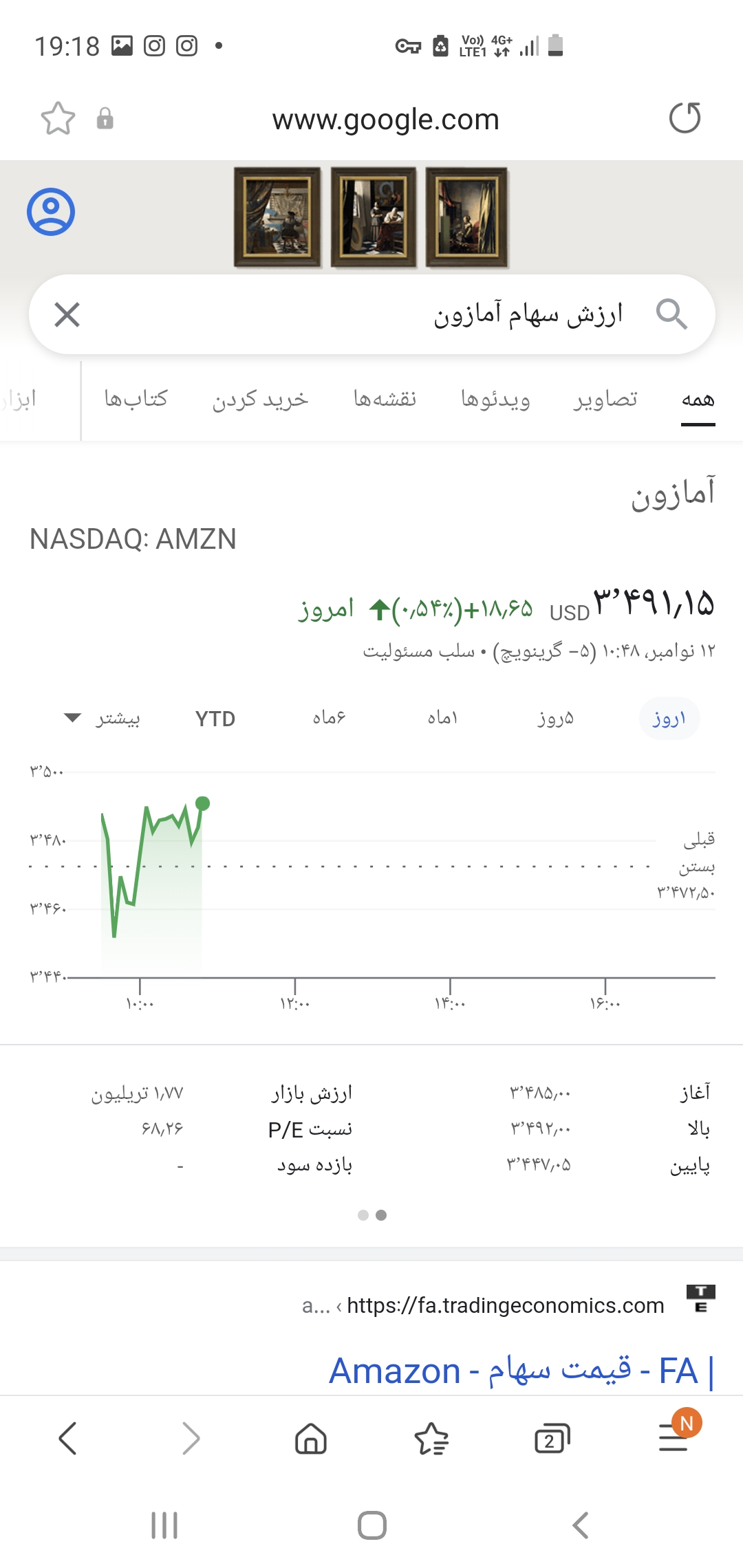Open the browser tabs switcher

tap(552, 1439)
